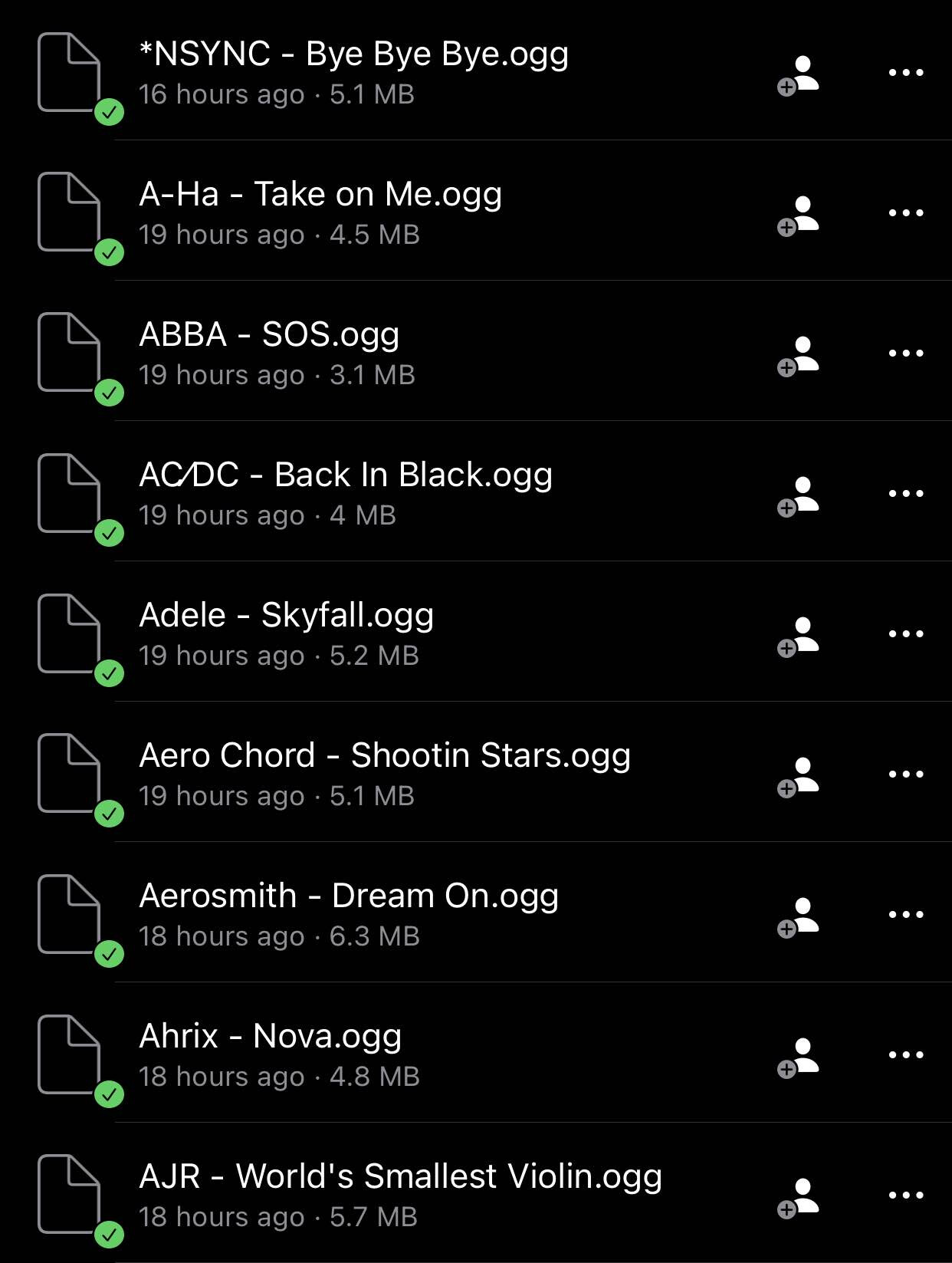The width and height of the screenshot is (952, 1263).
Task: Share the A-Ha - Take on Me.ogg file
Action: 799,215
